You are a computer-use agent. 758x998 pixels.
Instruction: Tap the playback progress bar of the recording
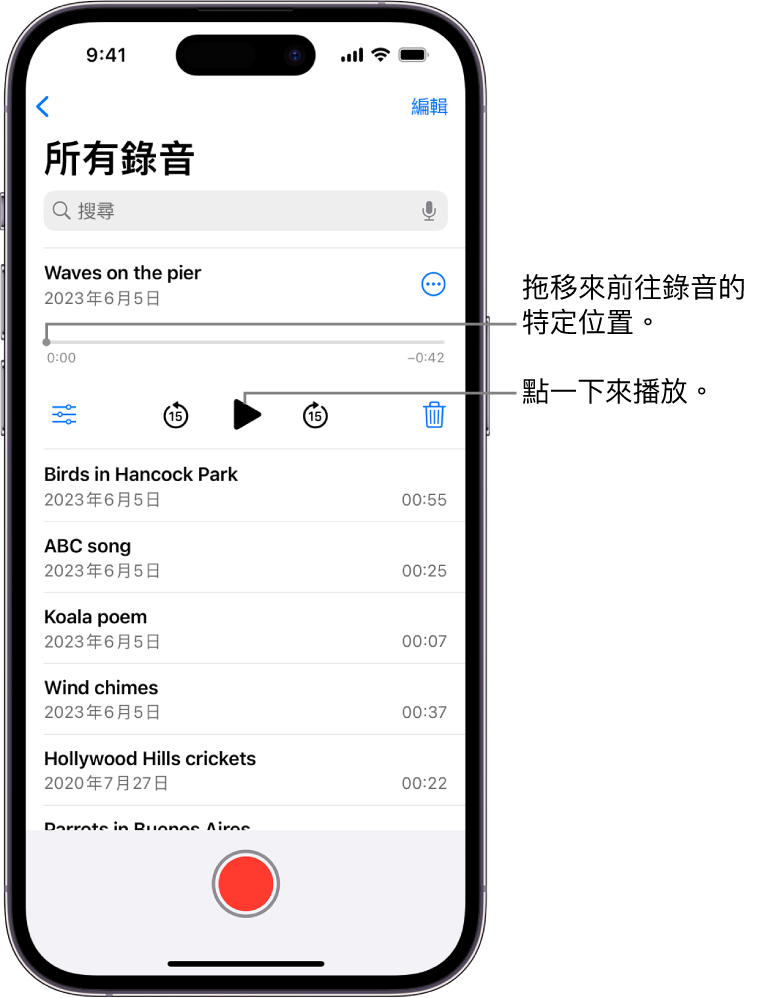point(245,342)
